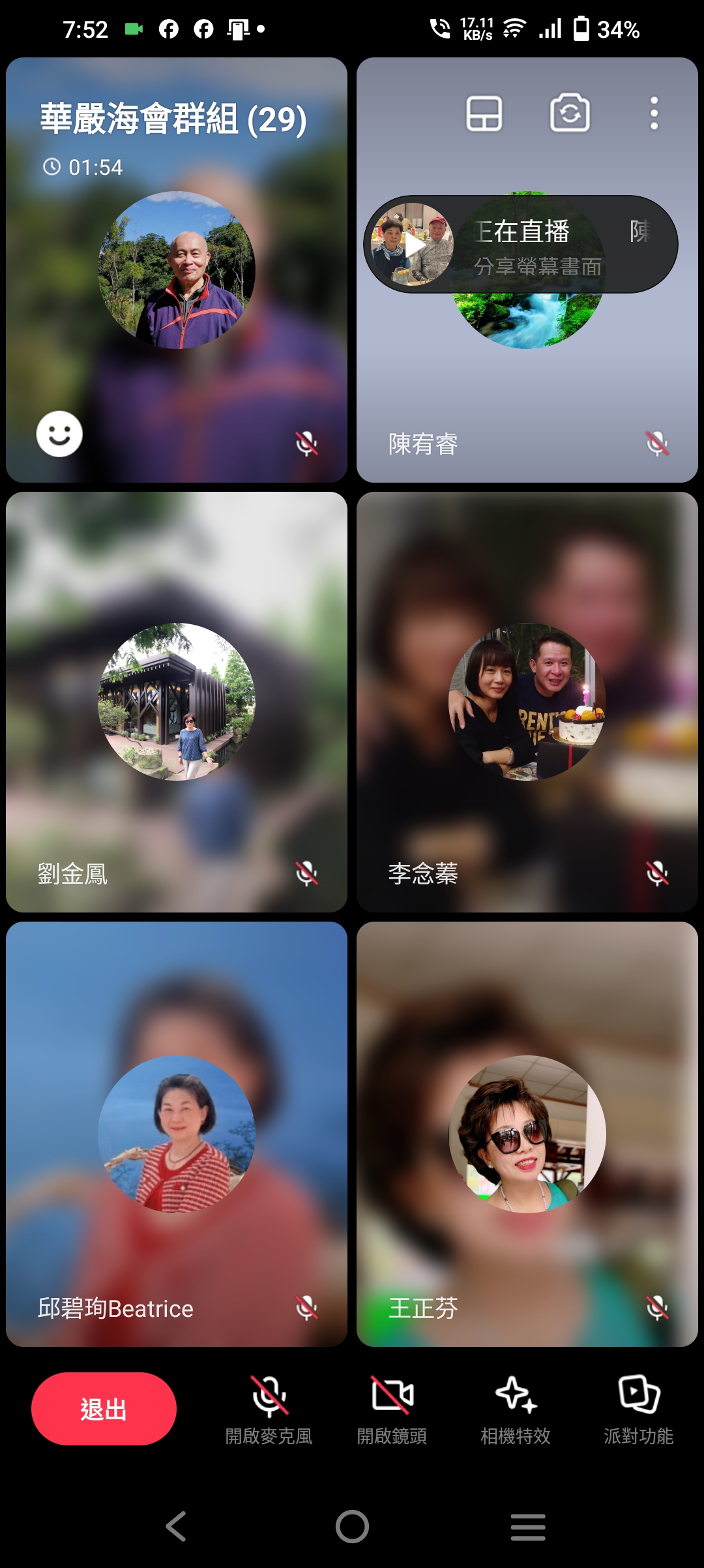Open the smiley emoji reactions
Image resolution: width=704 pixels, height=1568 pixels.
click(x=59, y=434)
